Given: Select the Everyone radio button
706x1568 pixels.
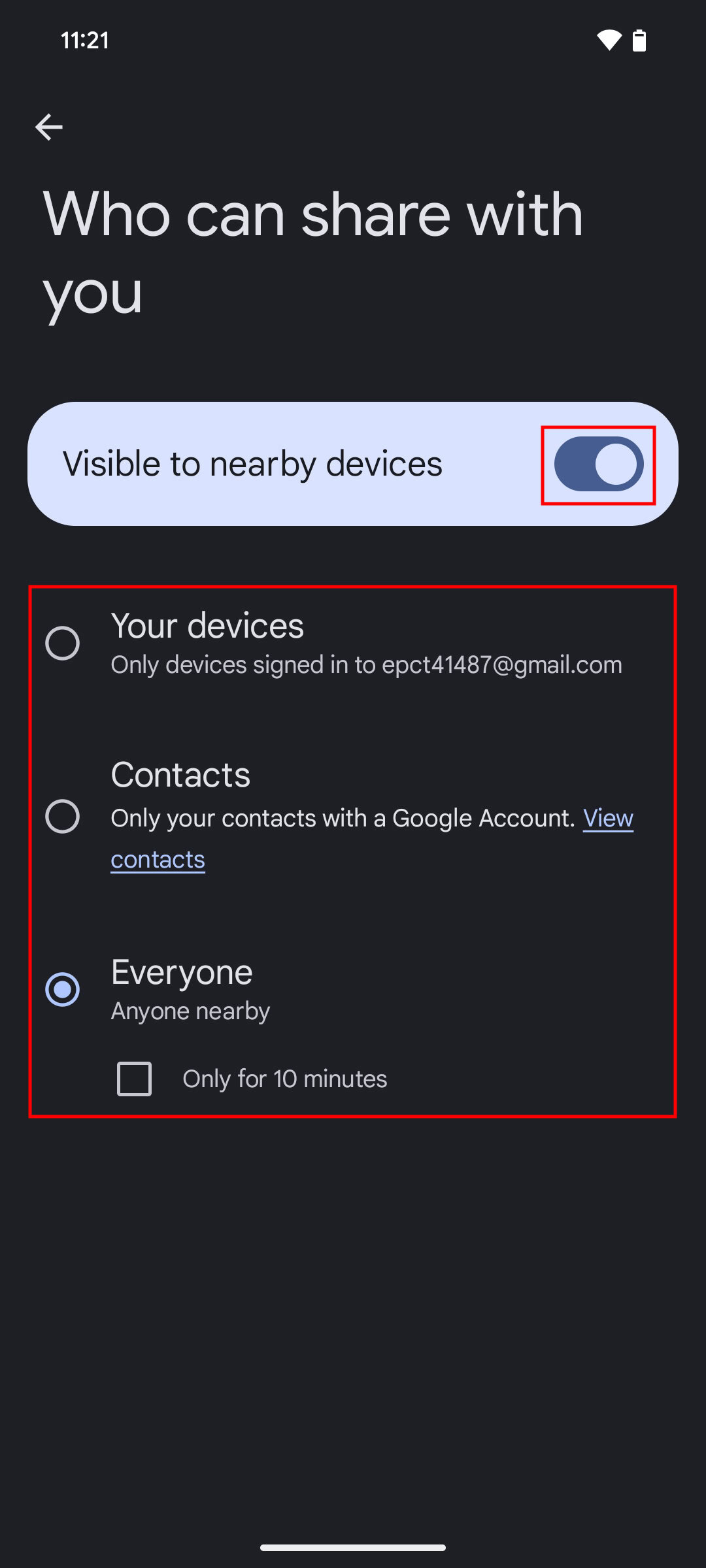Looking at the screenshot, I should click(63, 989).
